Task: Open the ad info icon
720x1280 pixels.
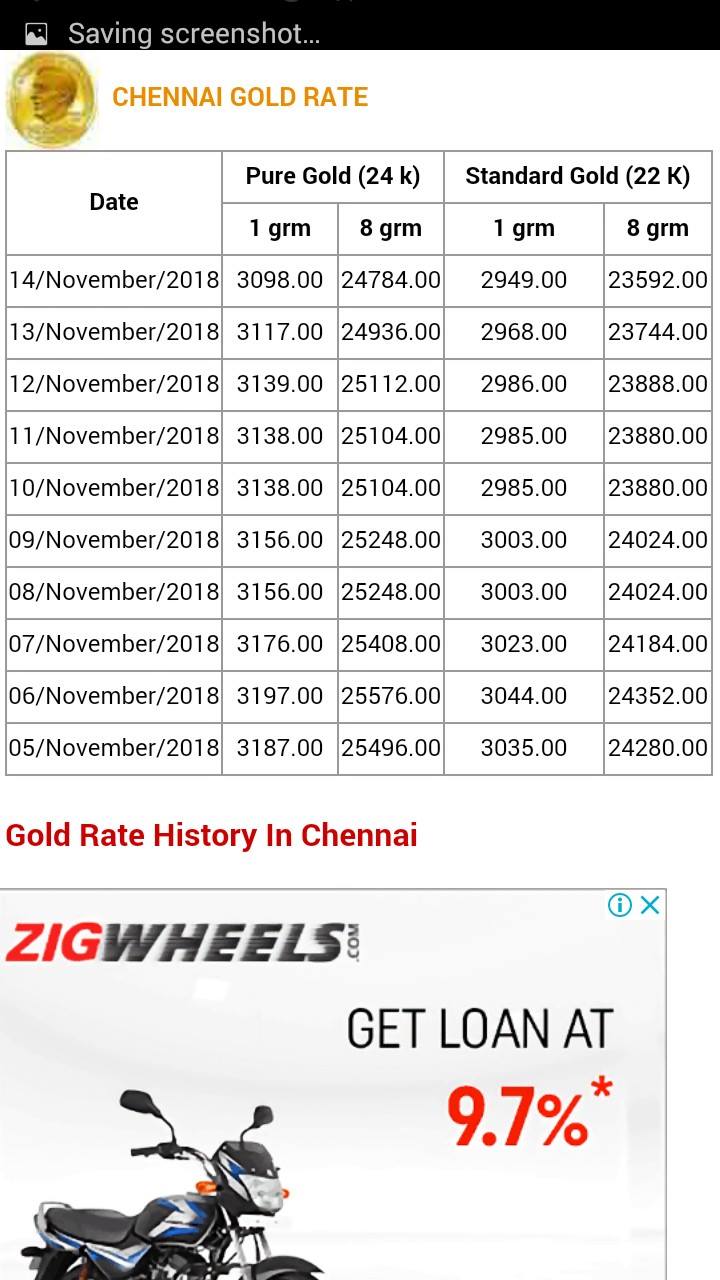Action: [620, 905]
